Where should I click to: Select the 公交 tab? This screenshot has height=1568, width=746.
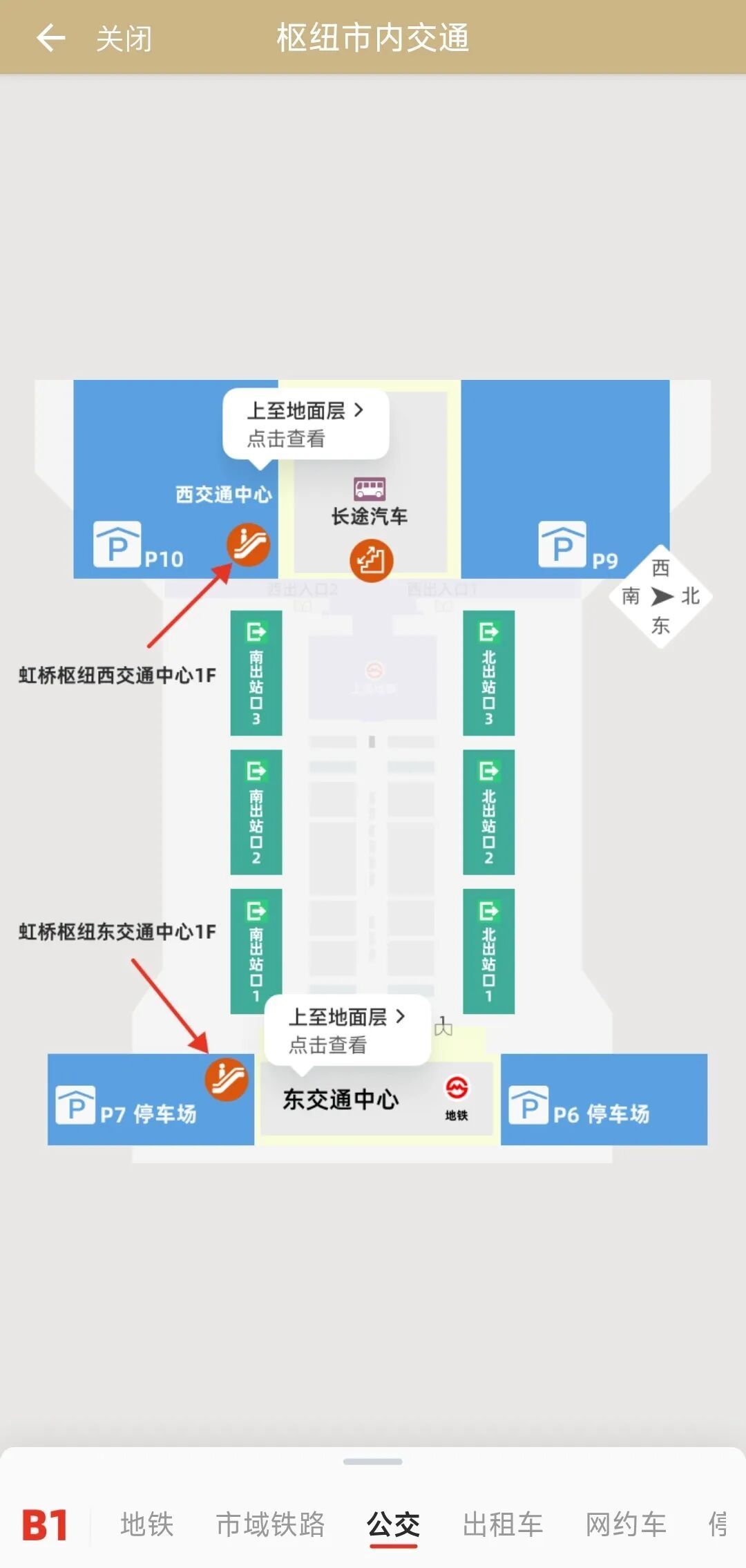coord(393,1524)
